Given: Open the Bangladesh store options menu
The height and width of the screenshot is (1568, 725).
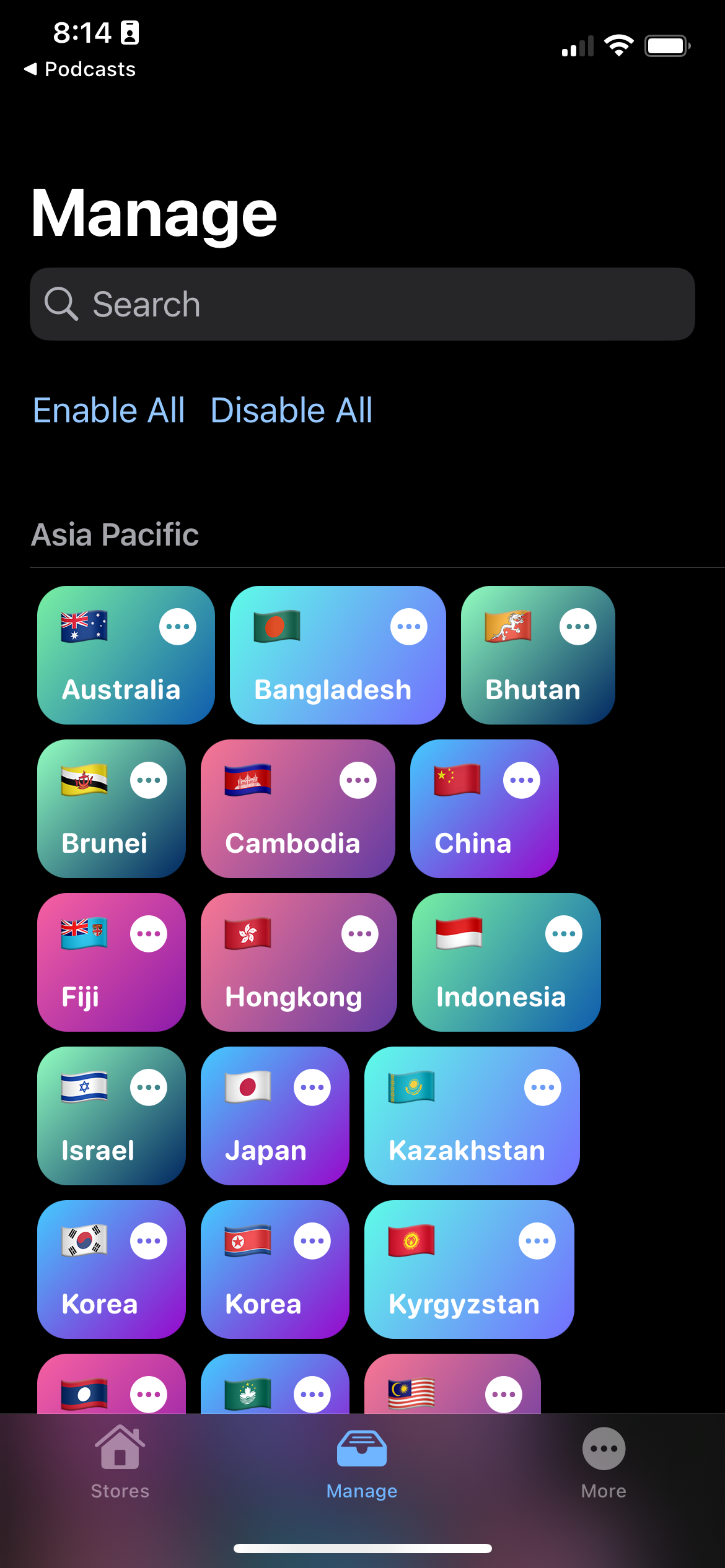Looking at the screenshot, I should 409,627.
